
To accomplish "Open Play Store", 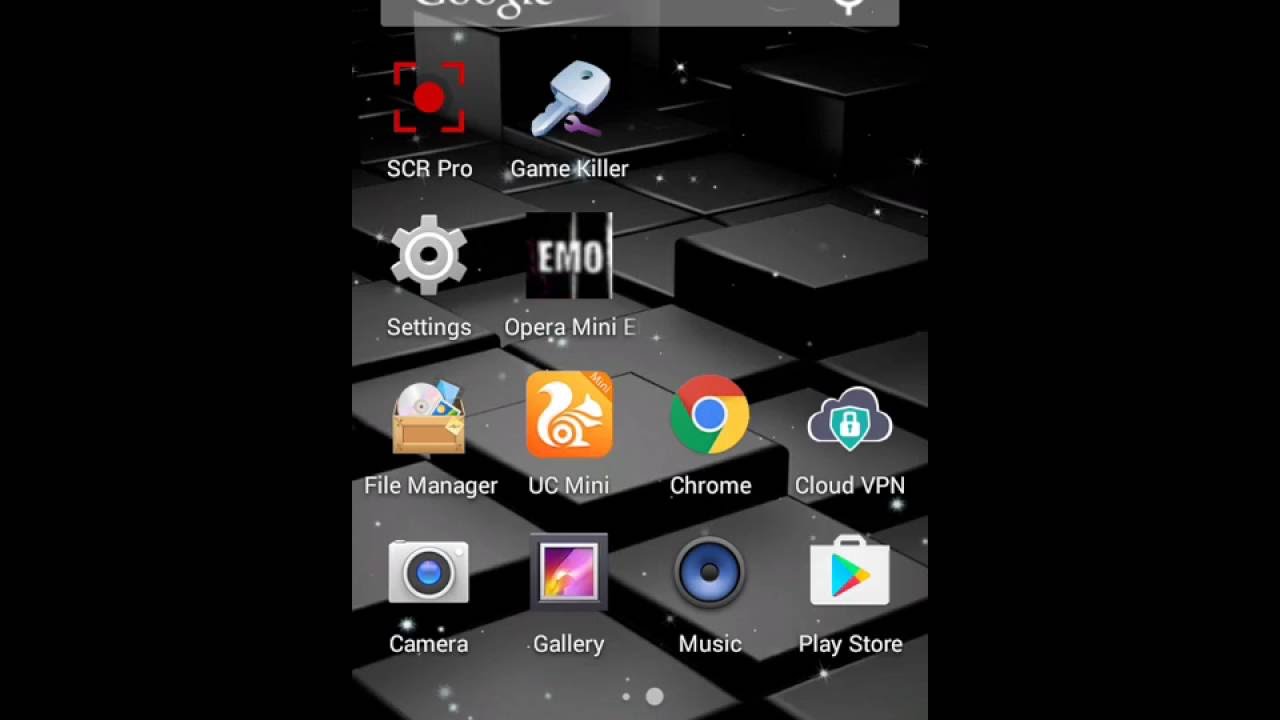I will [850, 573].
